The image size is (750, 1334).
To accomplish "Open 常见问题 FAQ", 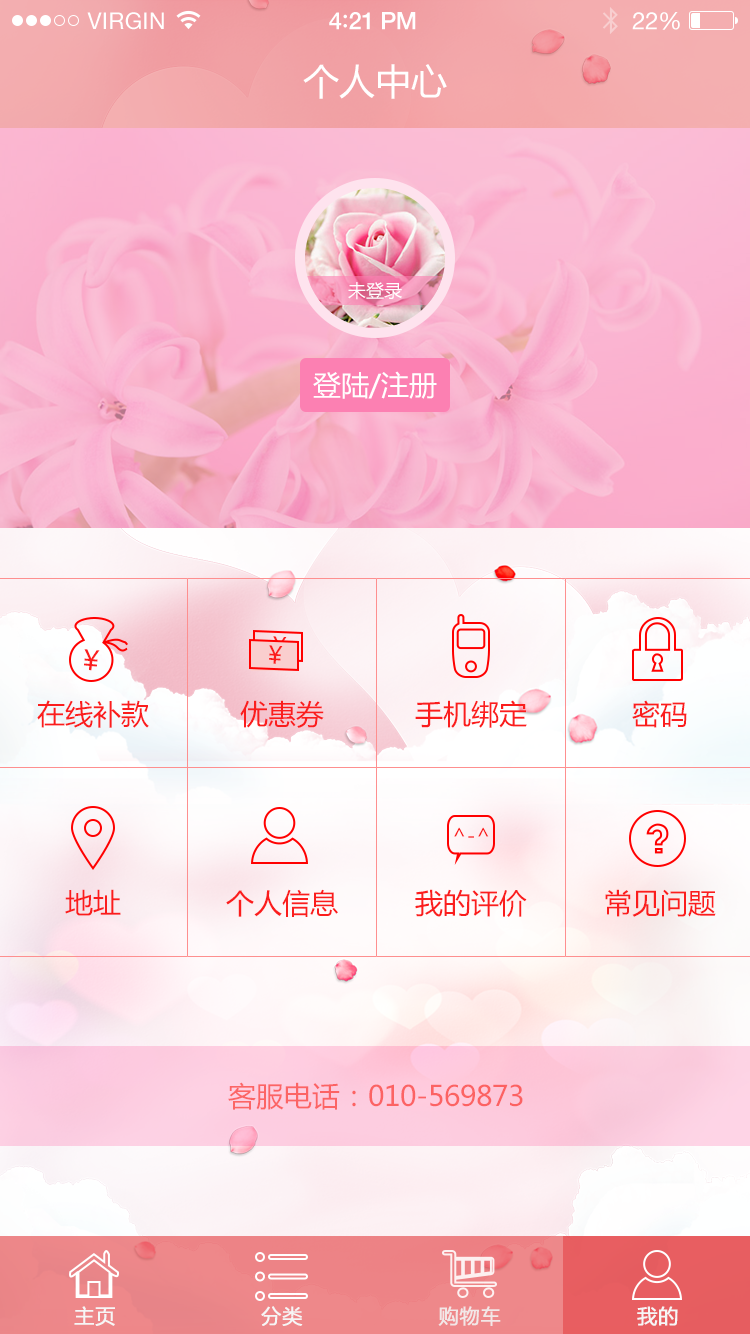I will (658, 862).
